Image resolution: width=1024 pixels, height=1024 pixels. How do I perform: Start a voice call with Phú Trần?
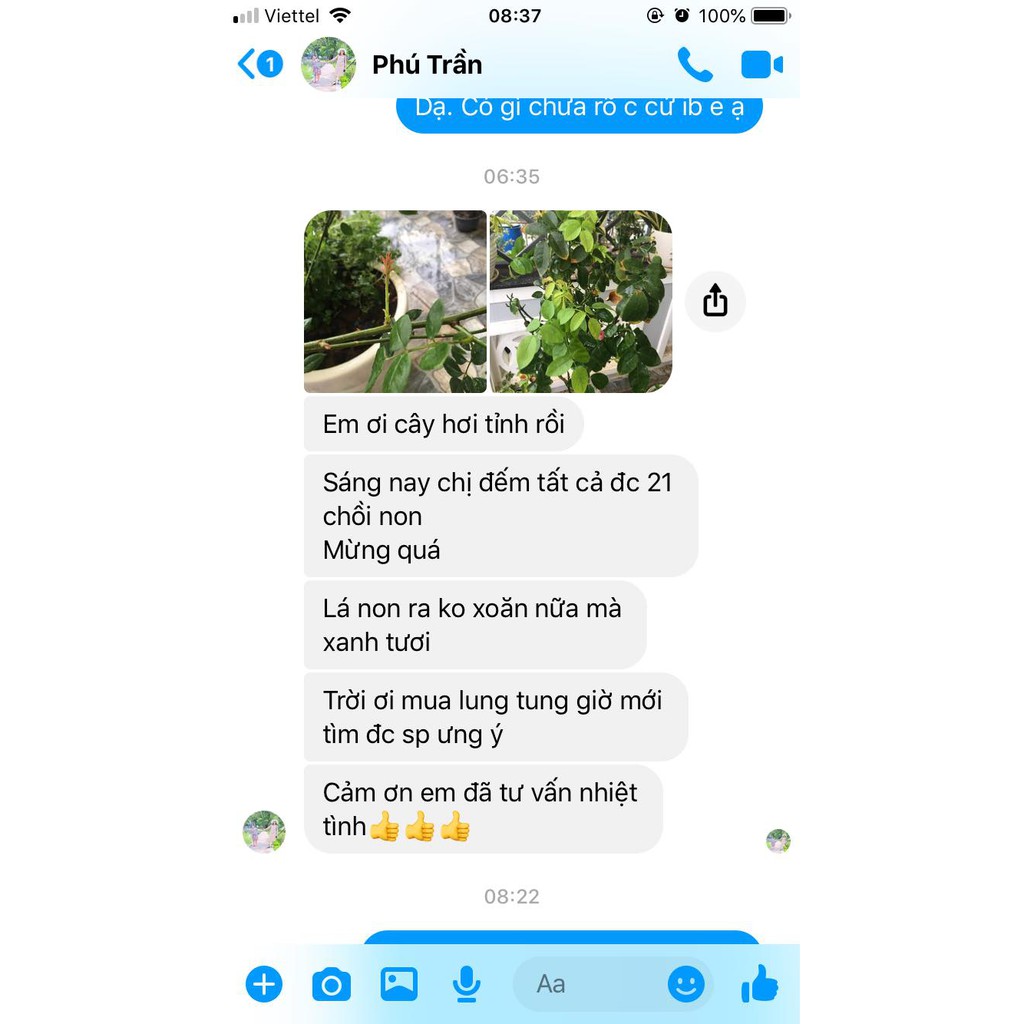pos(694,65)
